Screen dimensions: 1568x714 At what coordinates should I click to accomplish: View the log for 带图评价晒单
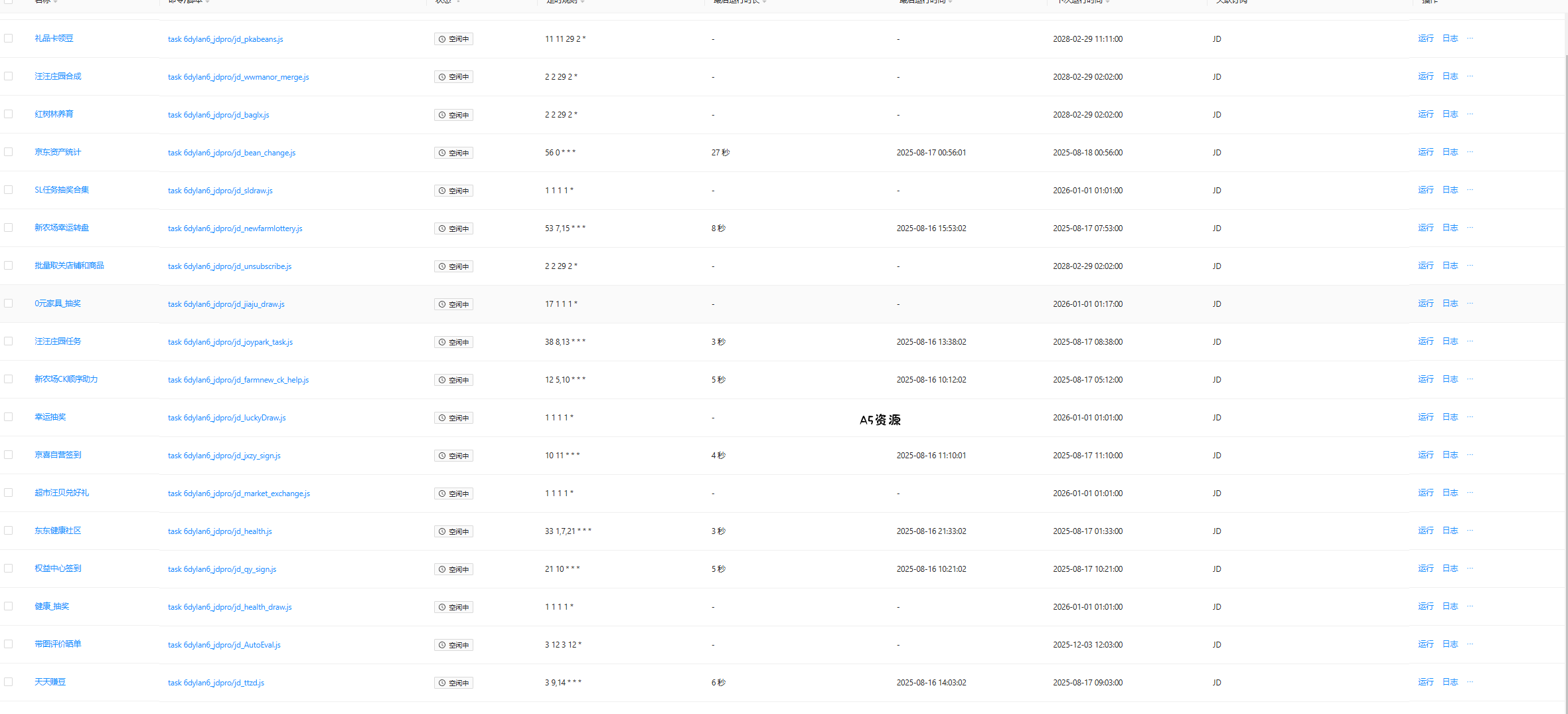pos(1450,644)
